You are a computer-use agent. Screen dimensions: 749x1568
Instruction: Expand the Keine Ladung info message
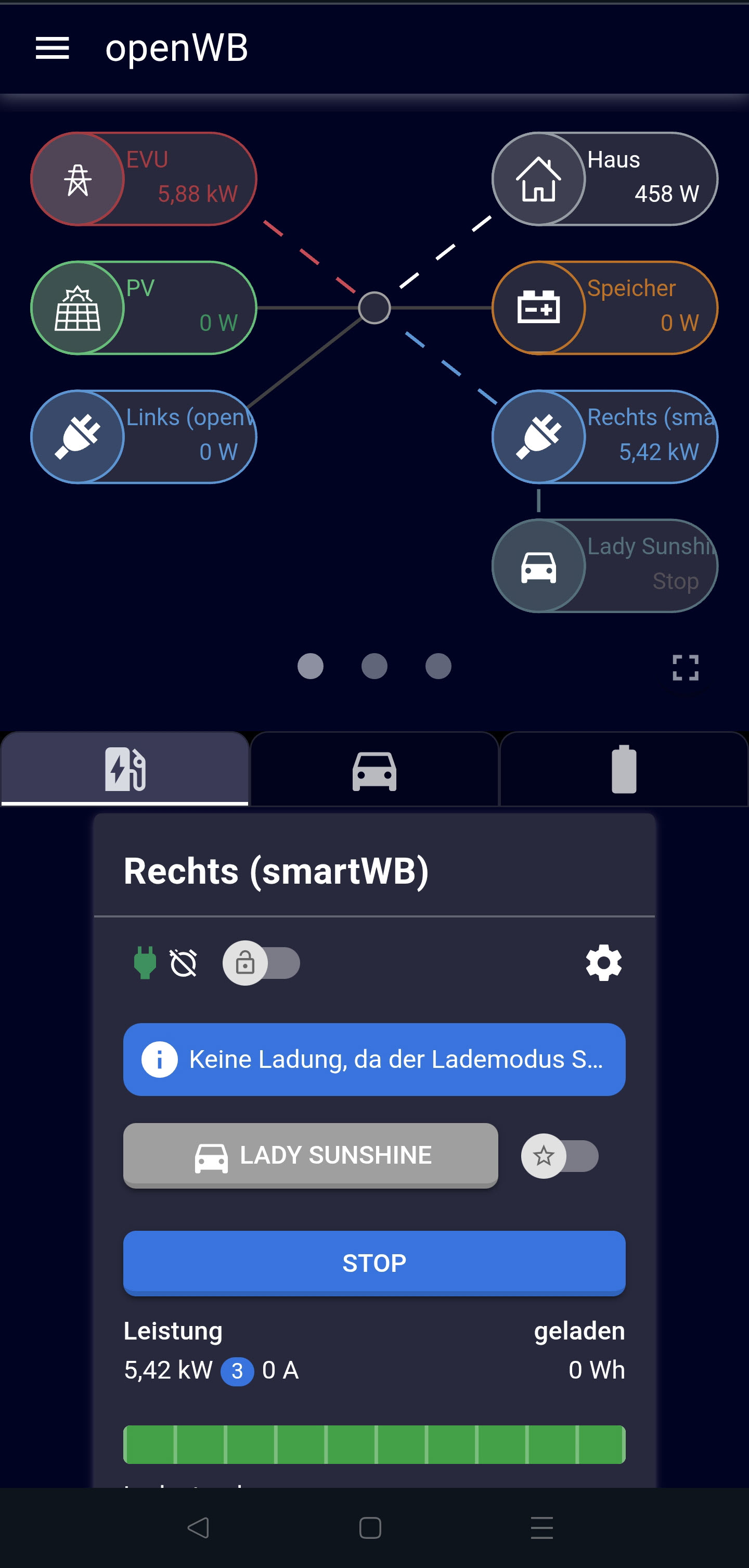click(x=374, y=1059)
